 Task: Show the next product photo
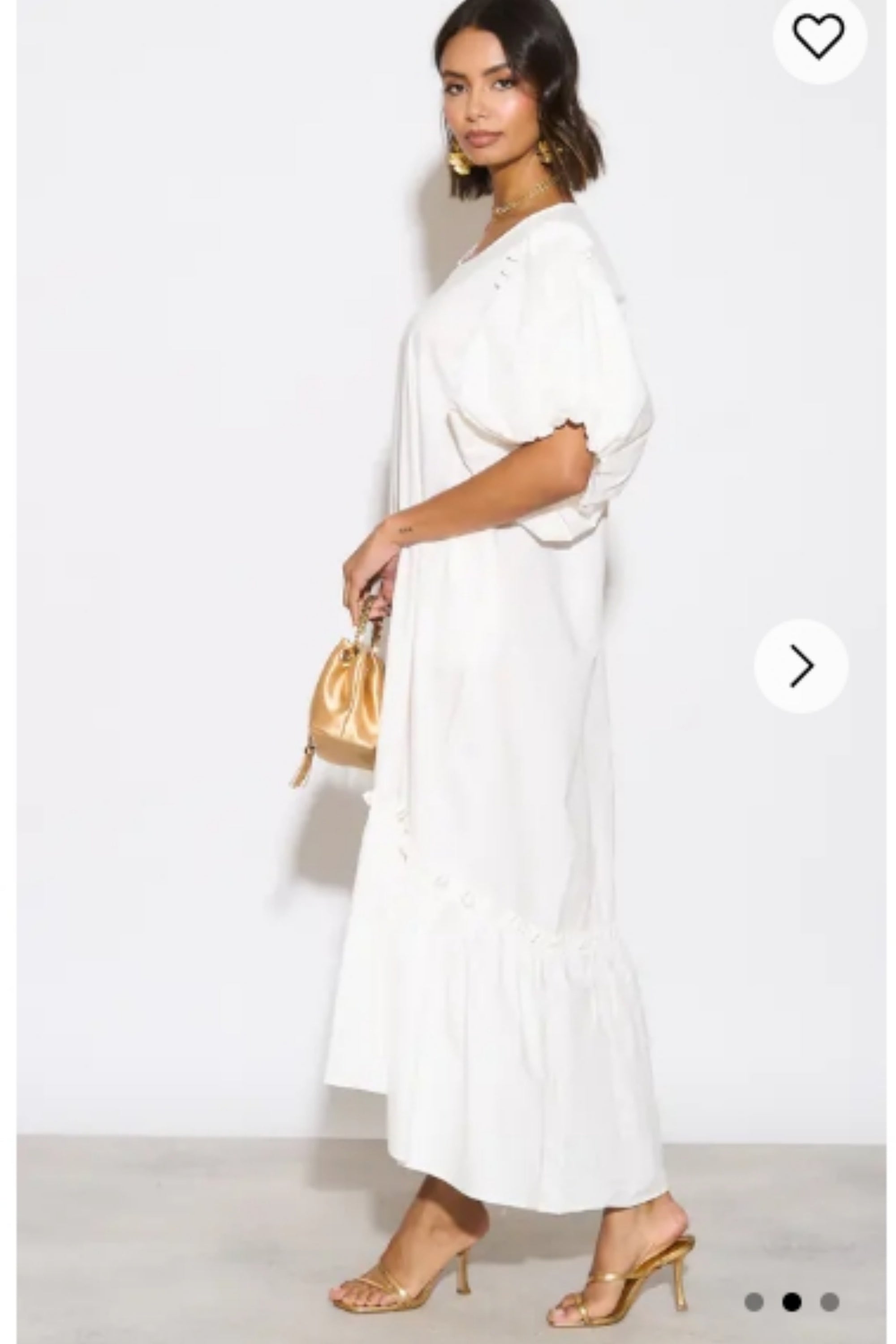[x=801, y=666]
